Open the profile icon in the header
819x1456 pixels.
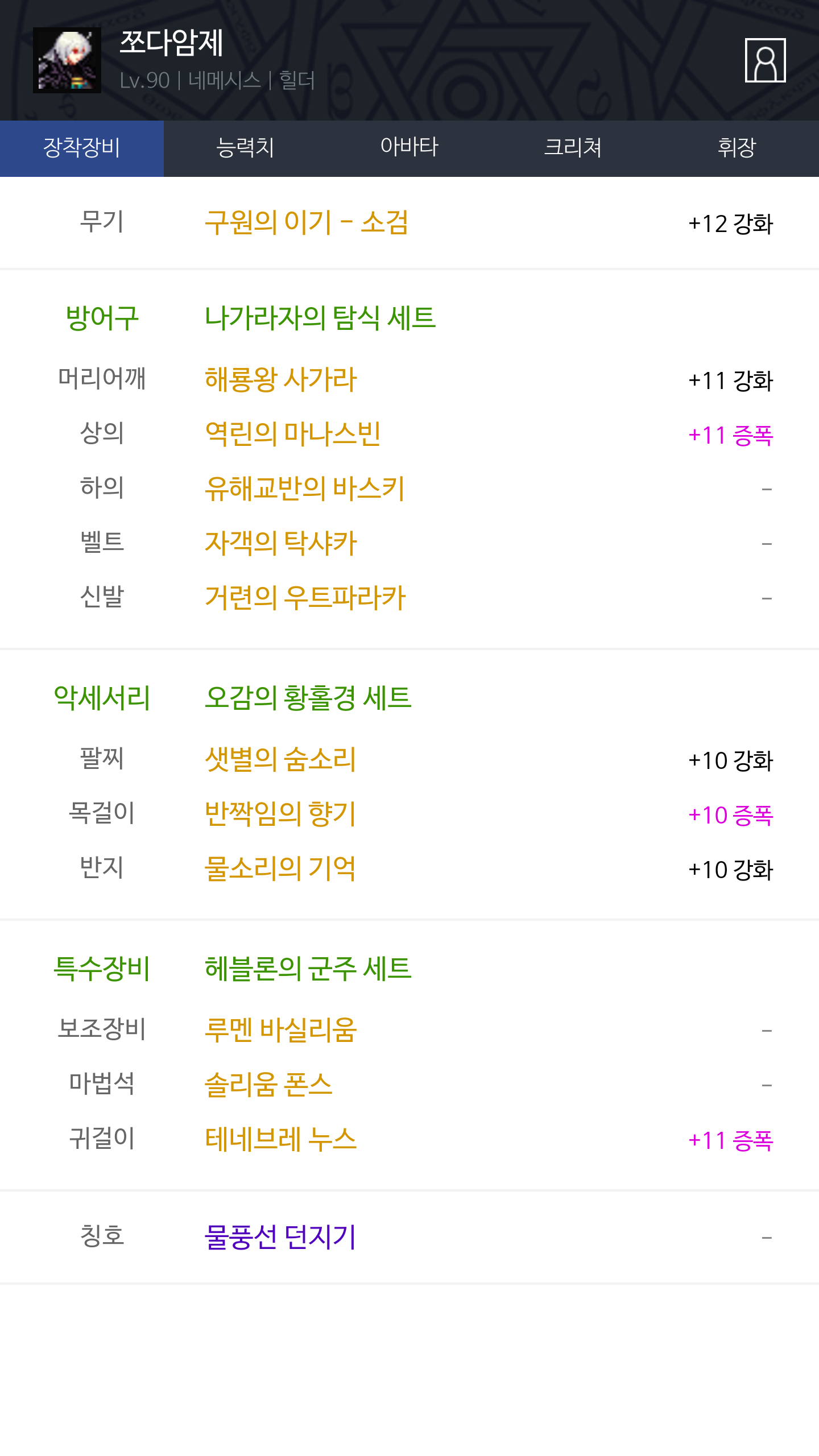point(765,60)
